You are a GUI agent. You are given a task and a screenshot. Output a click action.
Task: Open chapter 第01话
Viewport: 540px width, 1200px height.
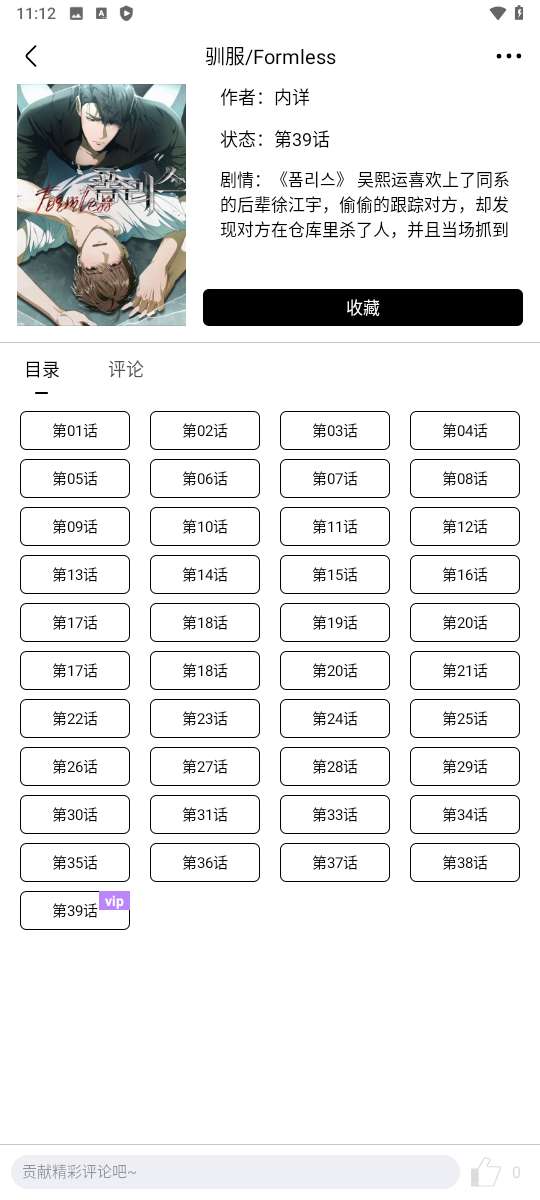75,430
